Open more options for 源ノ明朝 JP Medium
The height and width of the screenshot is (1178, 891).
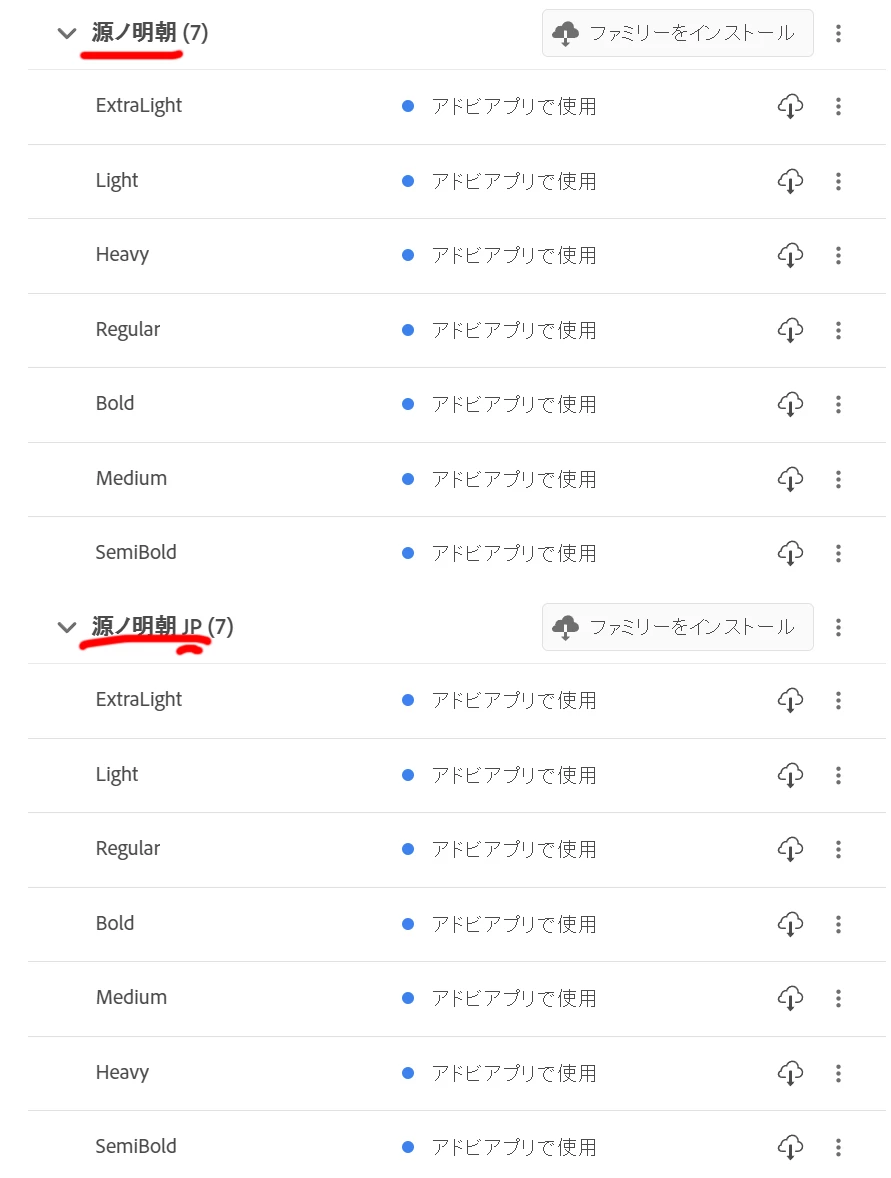838,998
